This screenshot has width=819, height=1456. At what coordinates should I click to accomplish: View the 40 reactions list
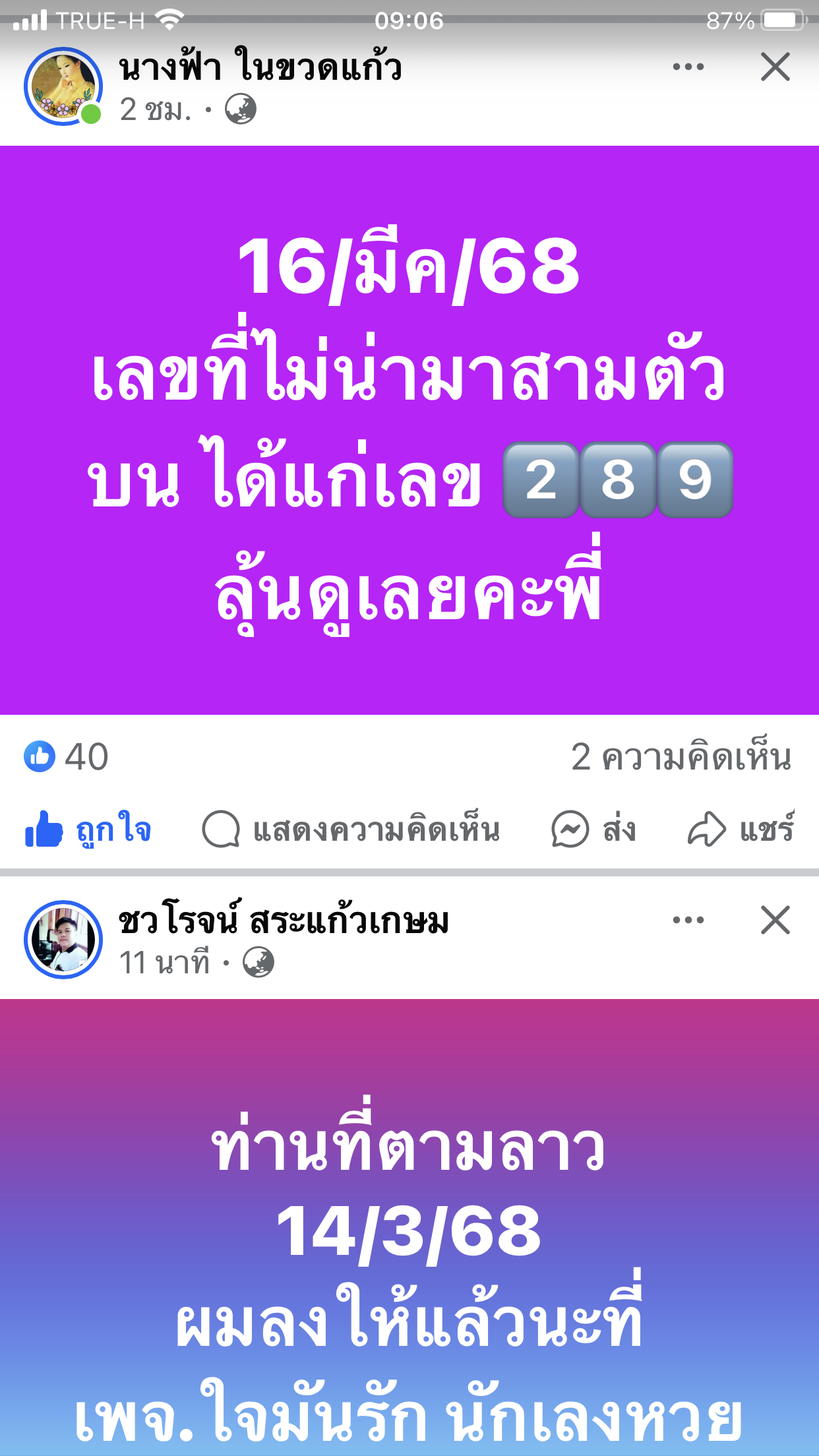point(67,756)
